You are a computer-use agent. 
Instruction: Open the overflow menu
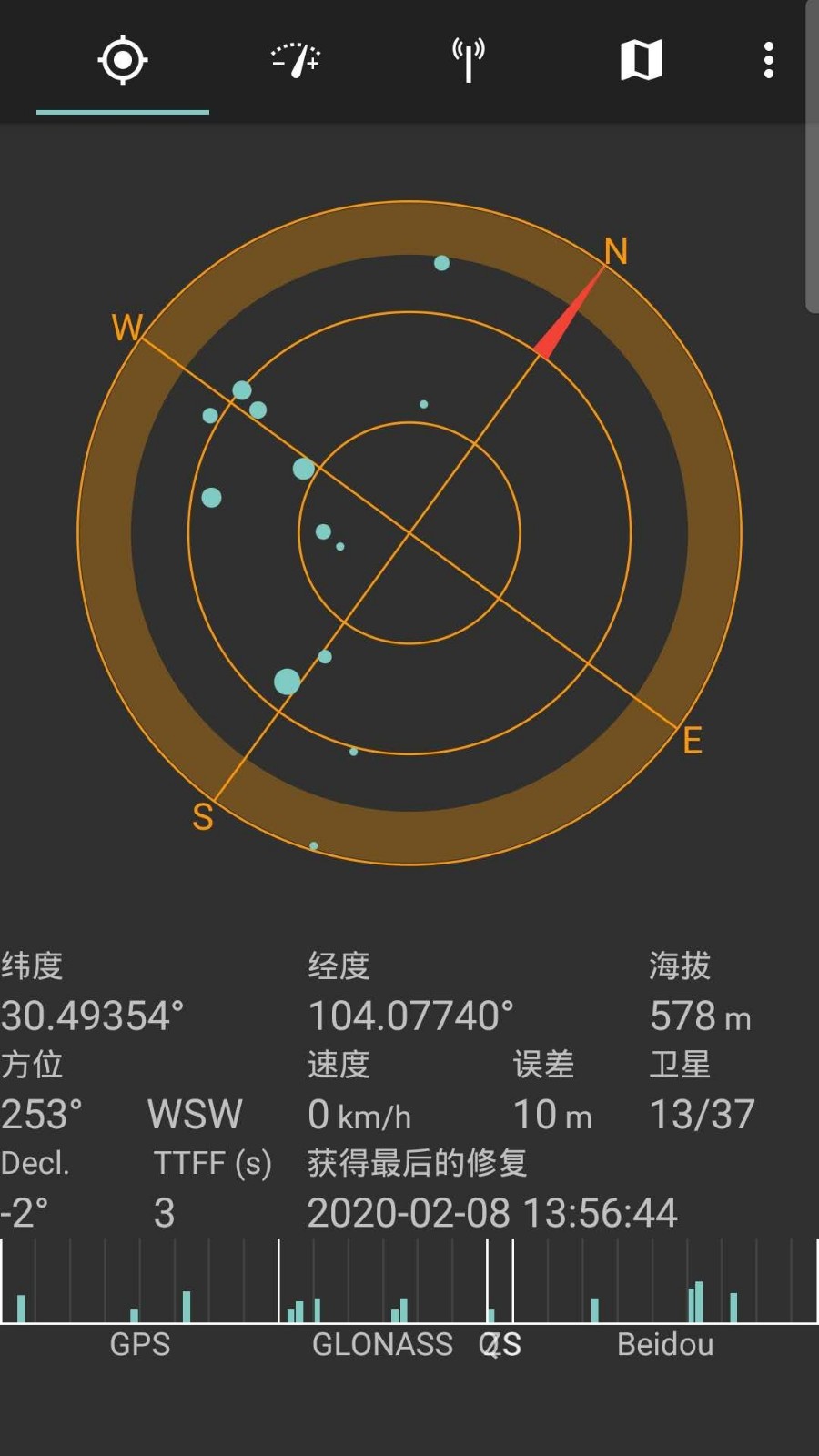(x=769, y=61)
